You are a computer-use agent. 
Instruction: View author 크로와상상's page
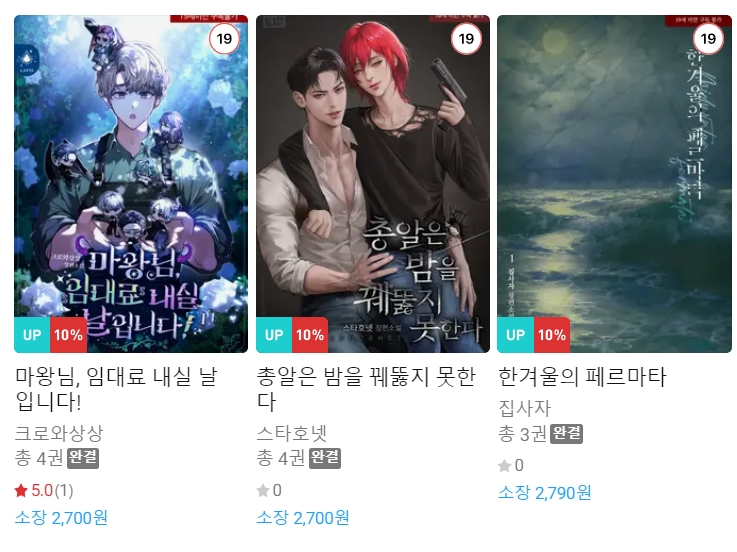click(x=59, y=433)
